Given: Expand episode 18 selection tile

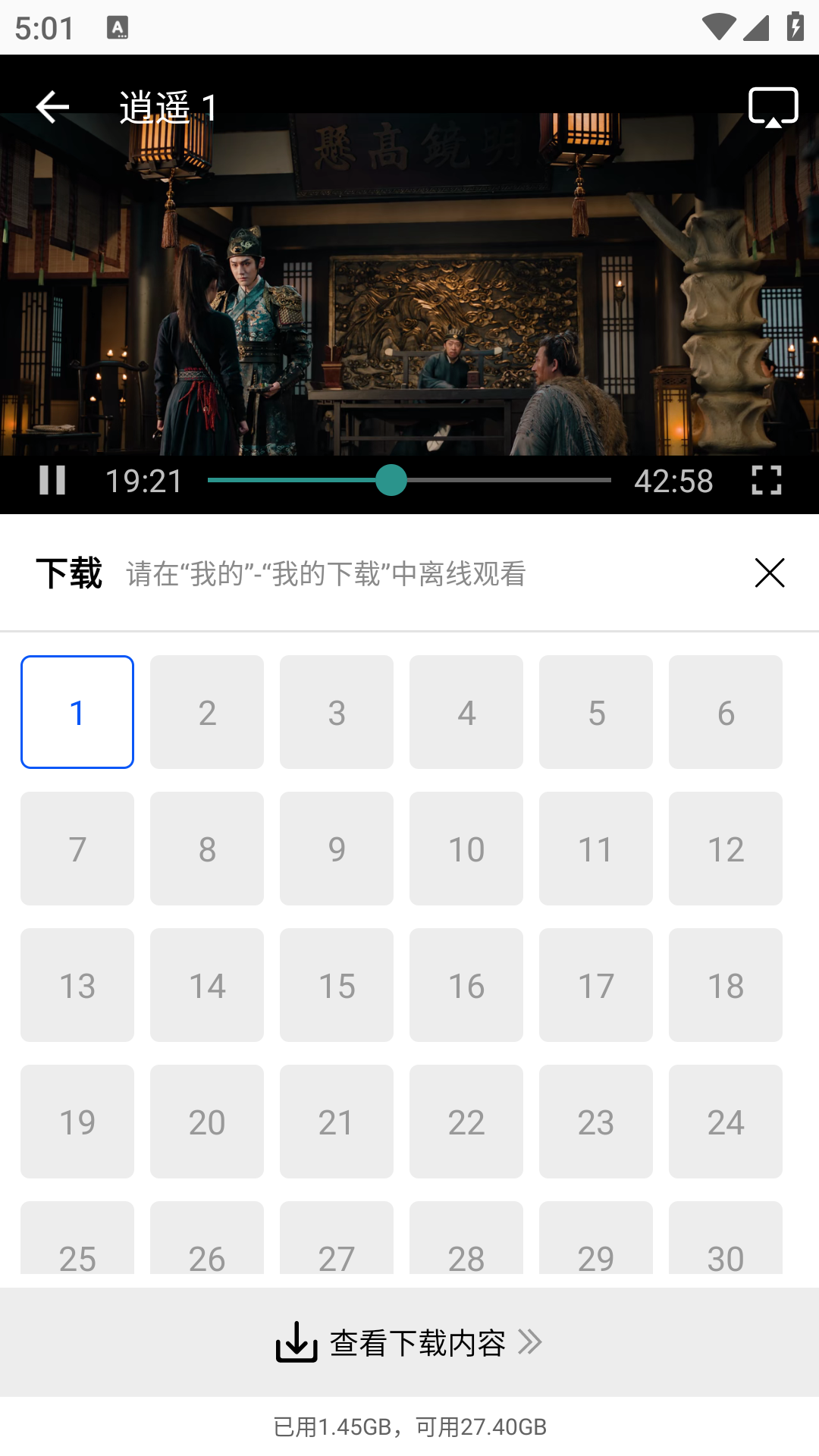Looking at the screenshot, I should point(726,984).
